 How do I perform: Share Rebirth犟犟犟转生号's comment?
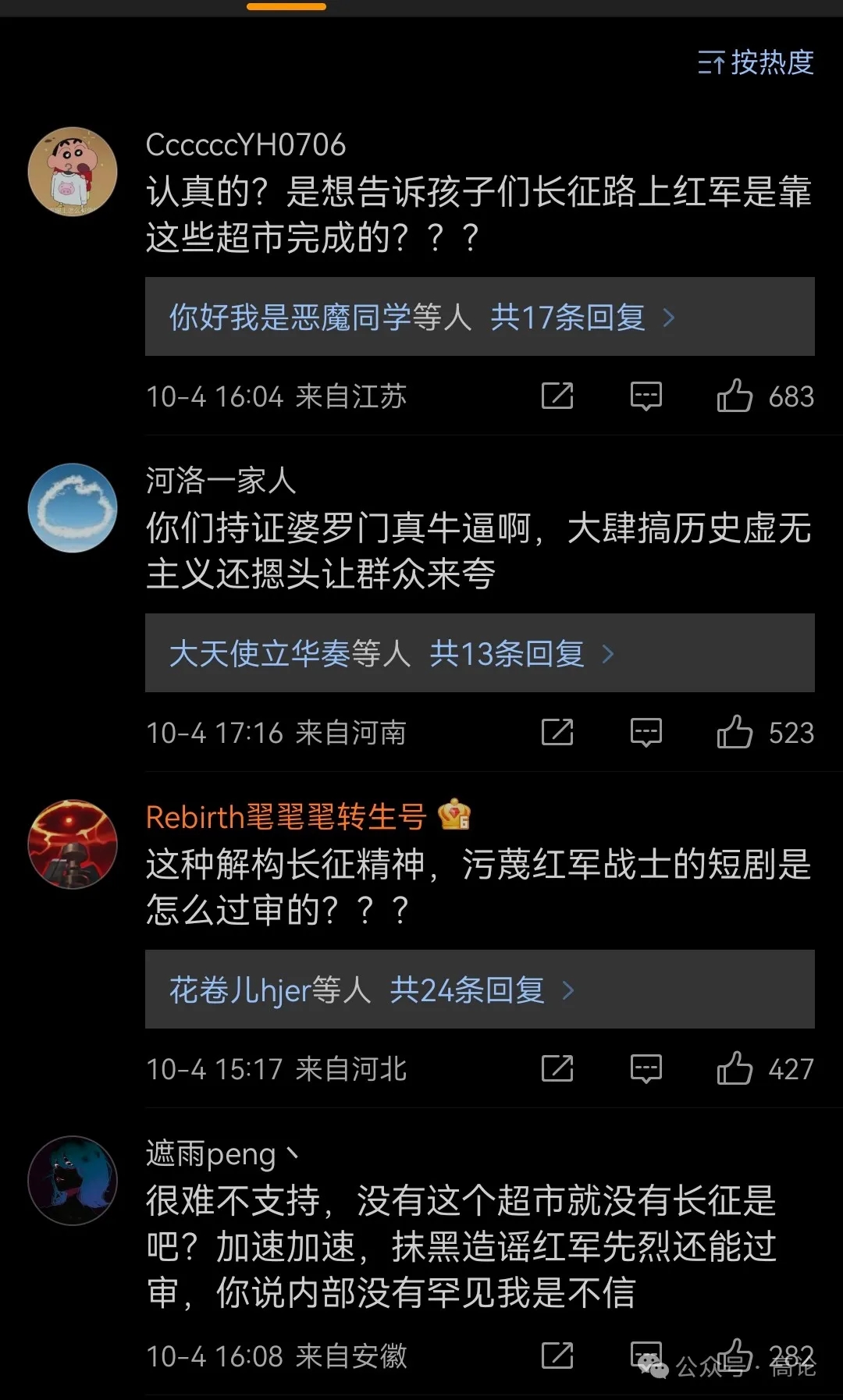[557, 1068]
